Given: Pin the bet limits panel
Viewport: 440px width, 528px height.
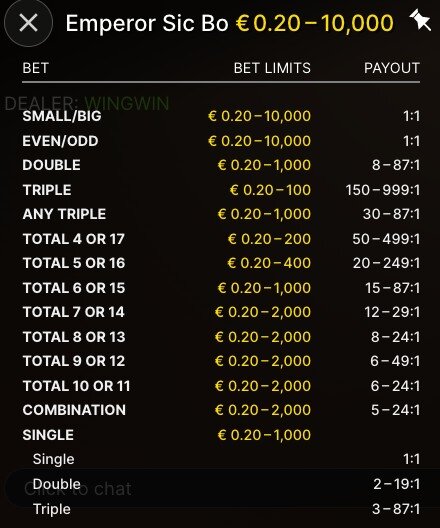Looking at the screenshot, I should [420, 20].
